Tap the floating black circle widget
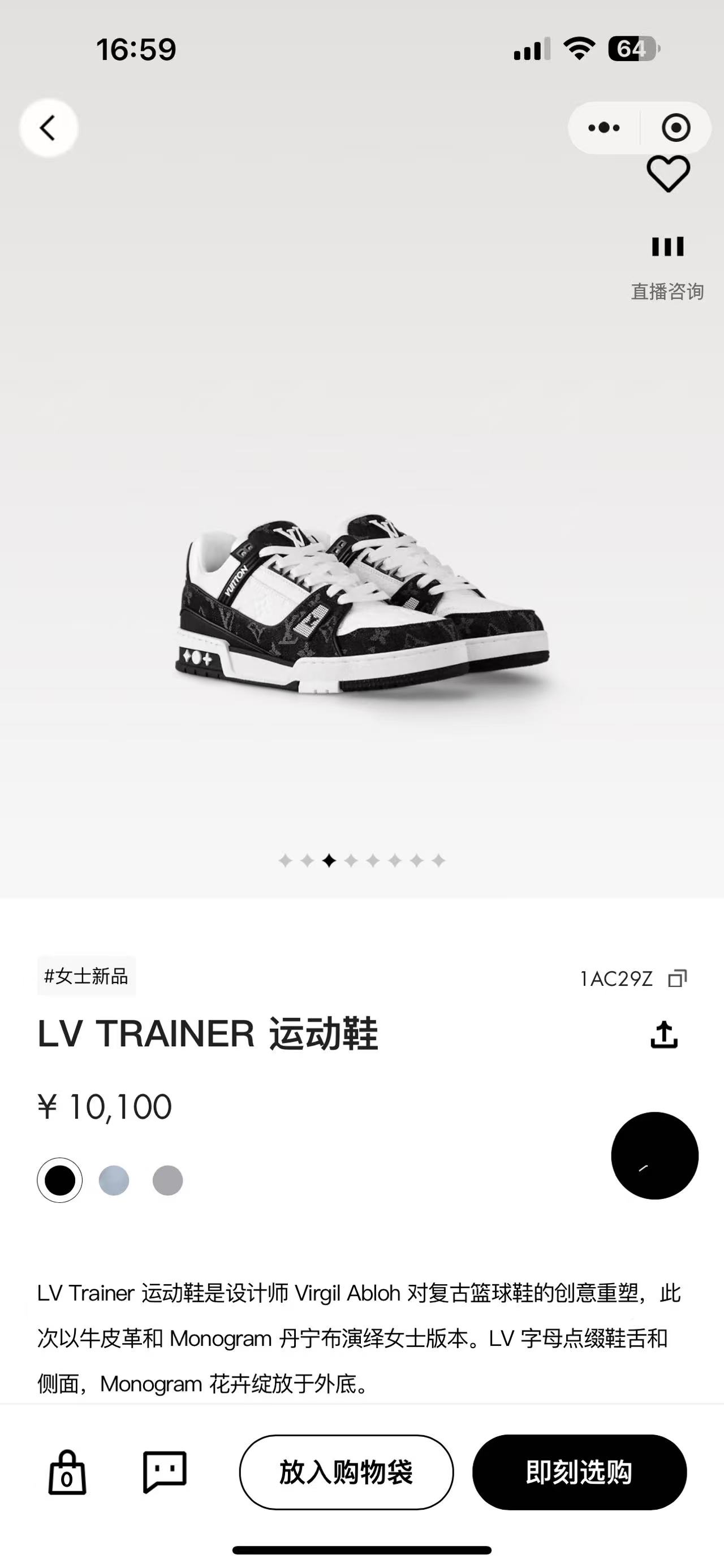724x1568 pixels. [x=654, y=1158]
